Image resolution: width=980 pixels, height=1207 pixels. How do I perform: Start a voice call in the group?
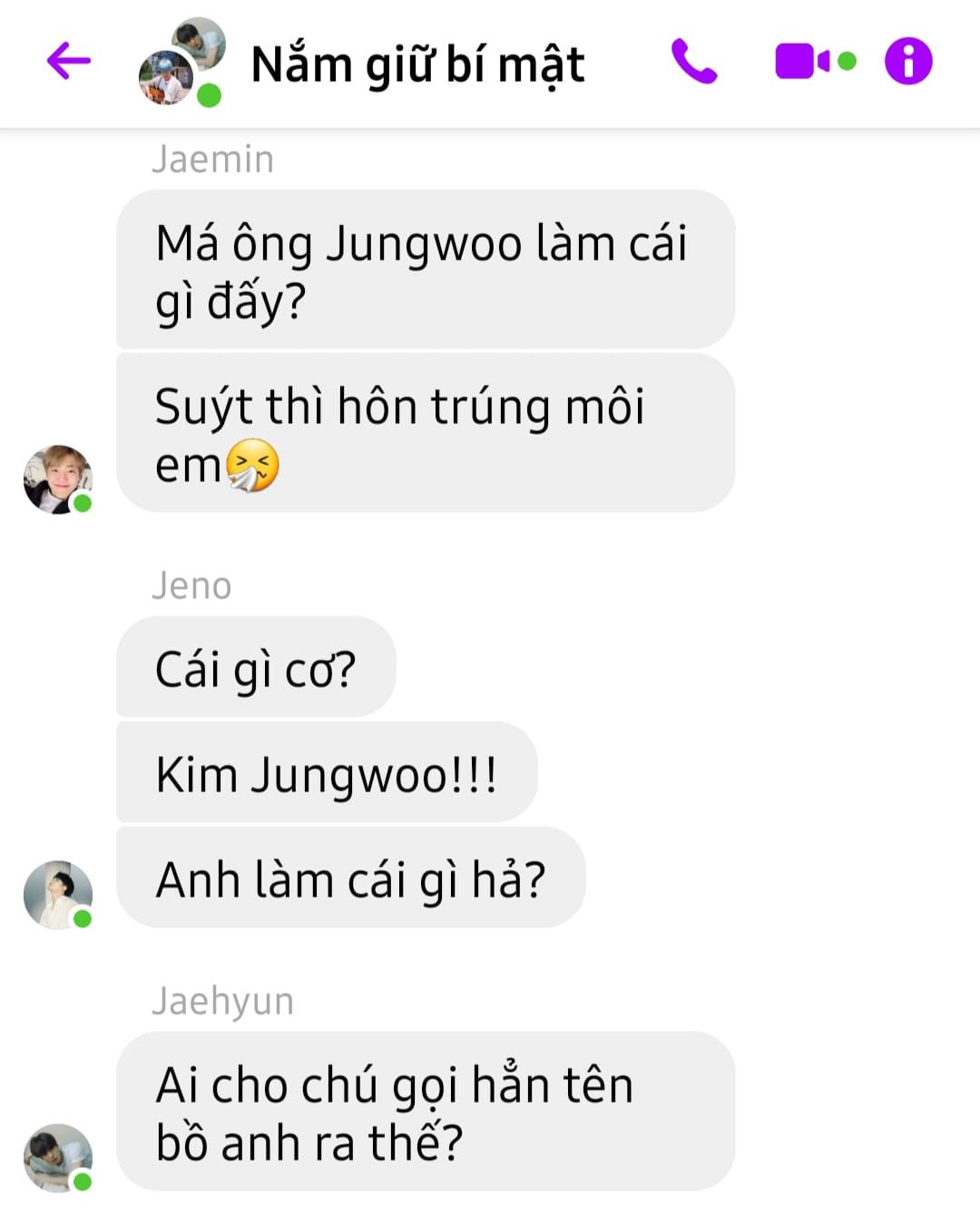[694, 62]
